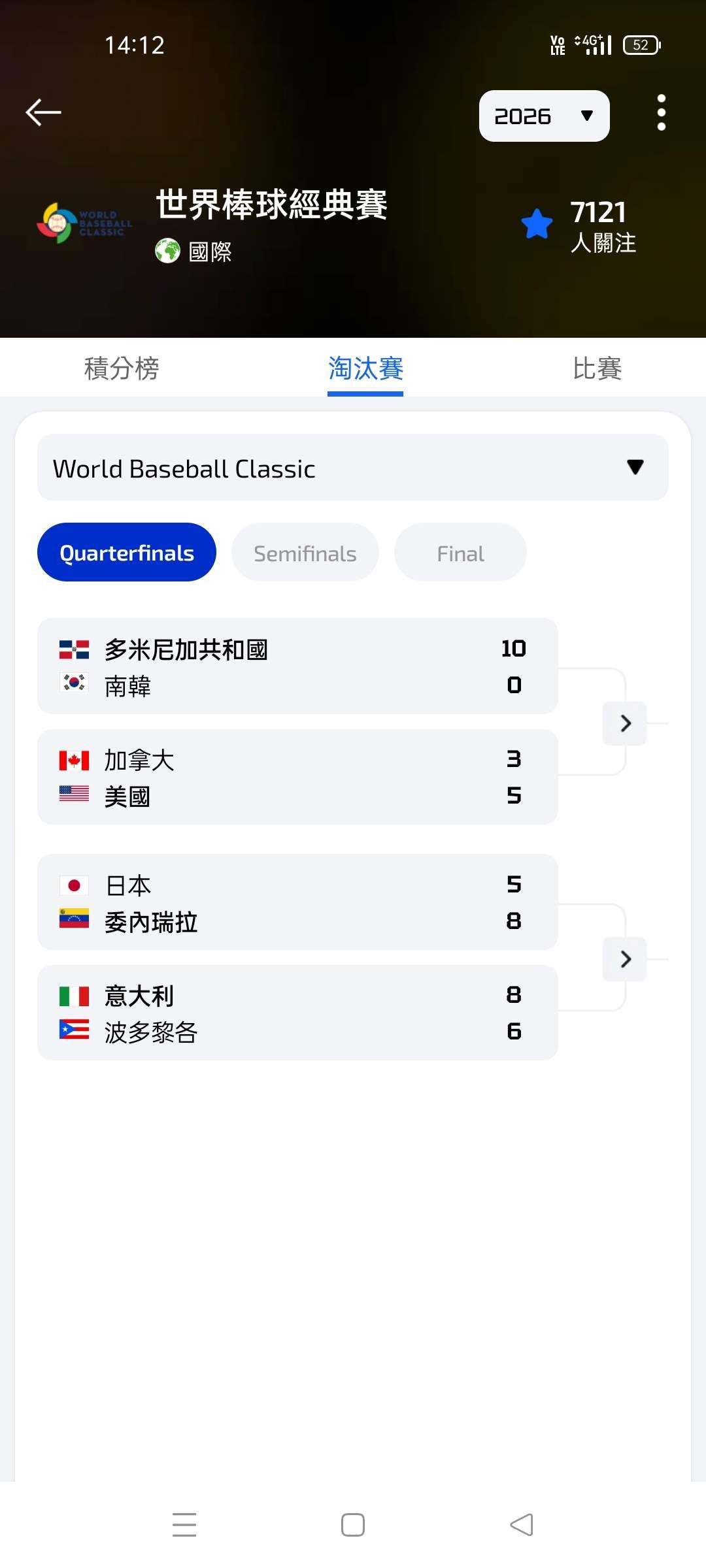Switch to the 比賽 tab

pyautogui.click(x=597, y=368)
